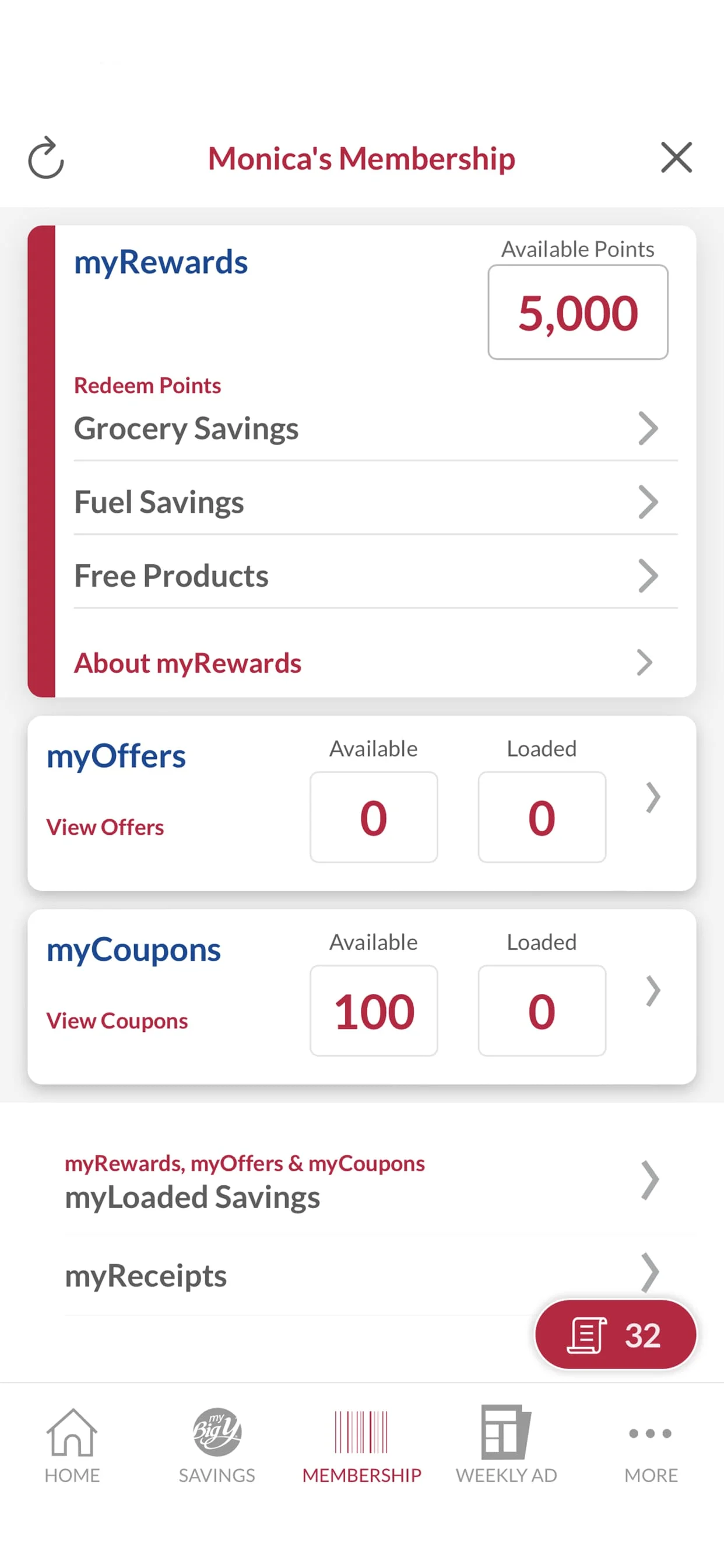Click the View Offers link
Screen dimensions: 724x1568
point(105,827)
